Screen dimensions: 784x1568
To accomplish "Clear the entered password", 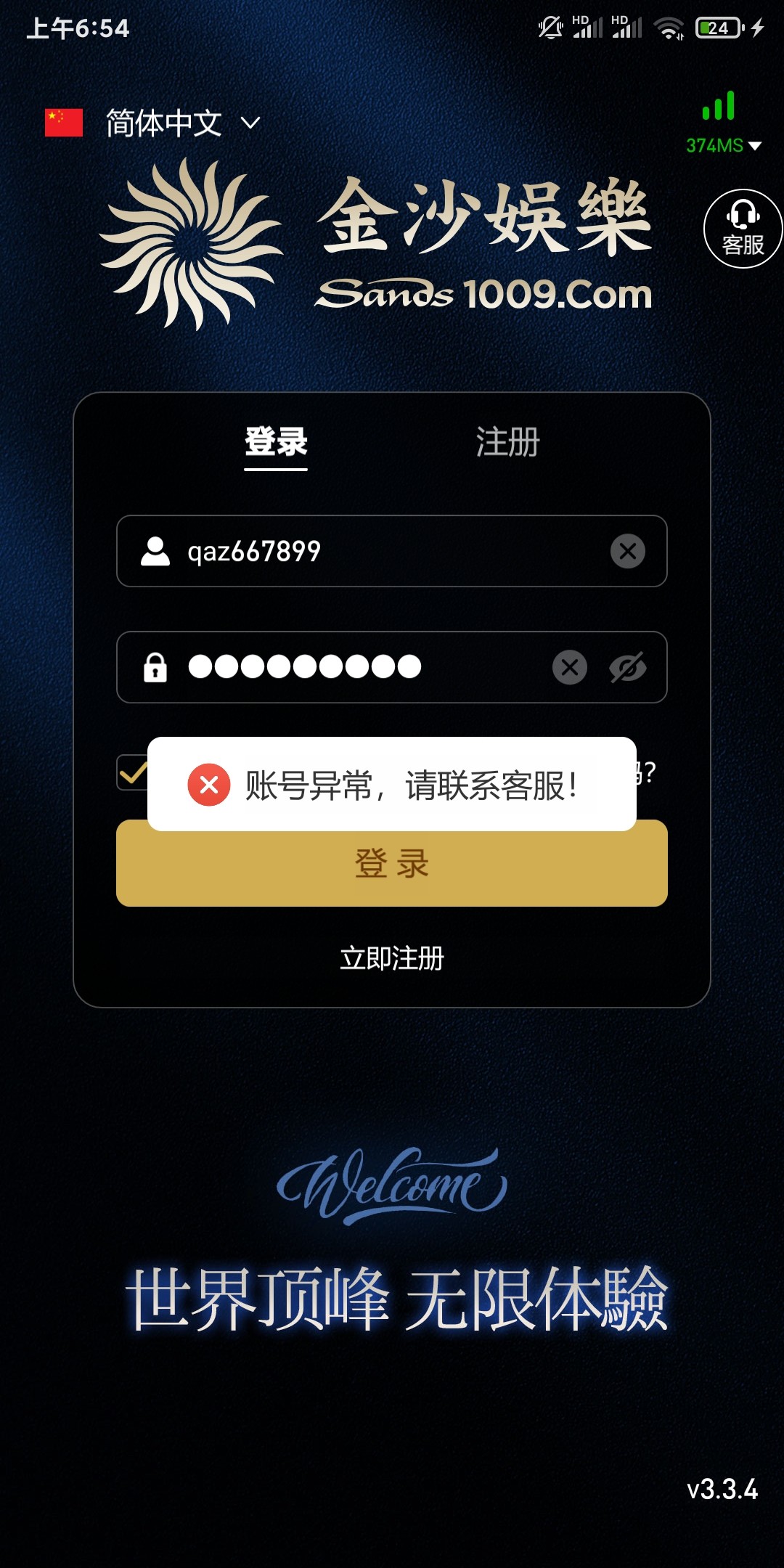I will click(570, 667).
